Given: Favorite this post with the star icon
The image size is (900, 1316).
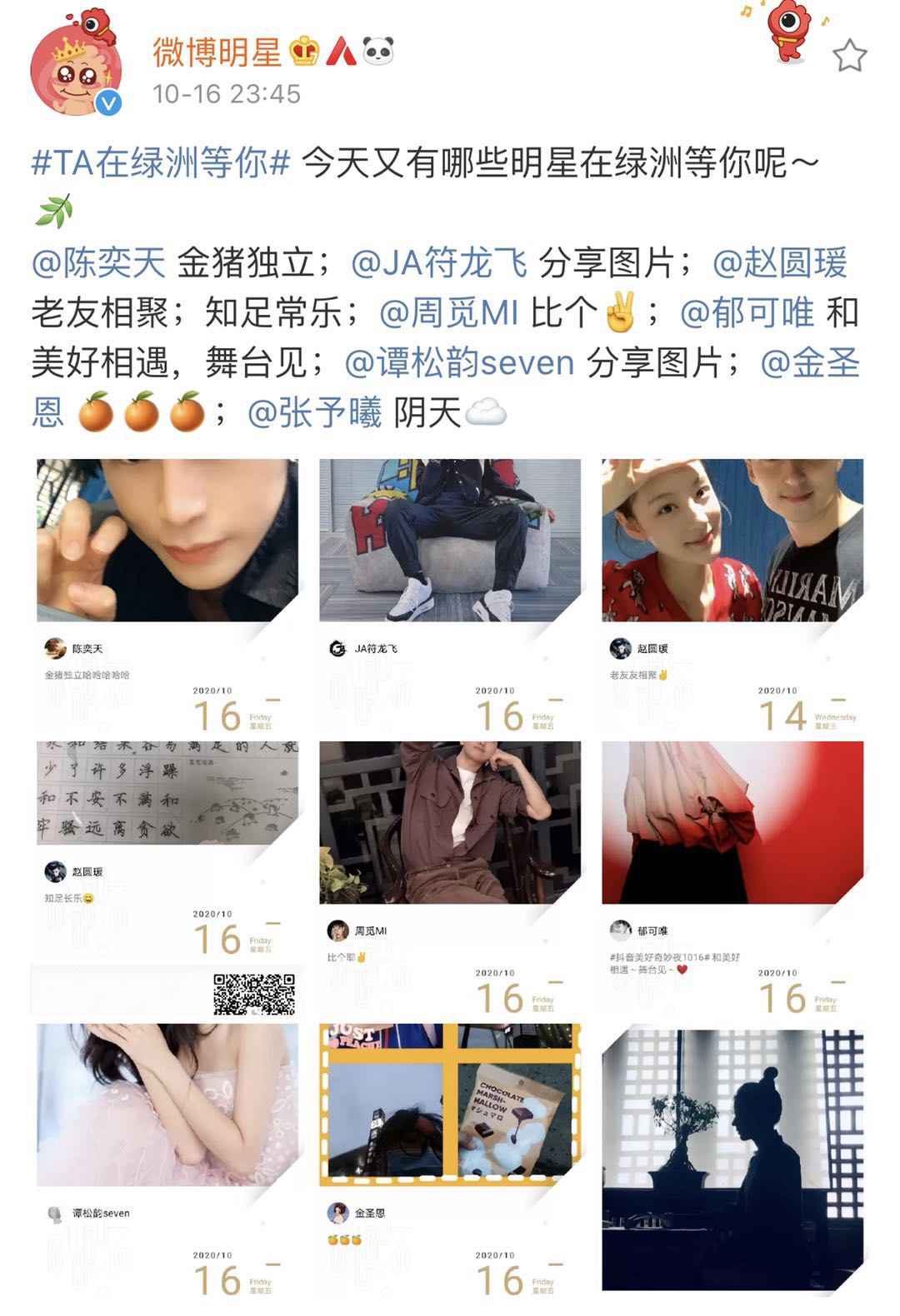Looking at the screenshot, I should (x=849, y=57).
